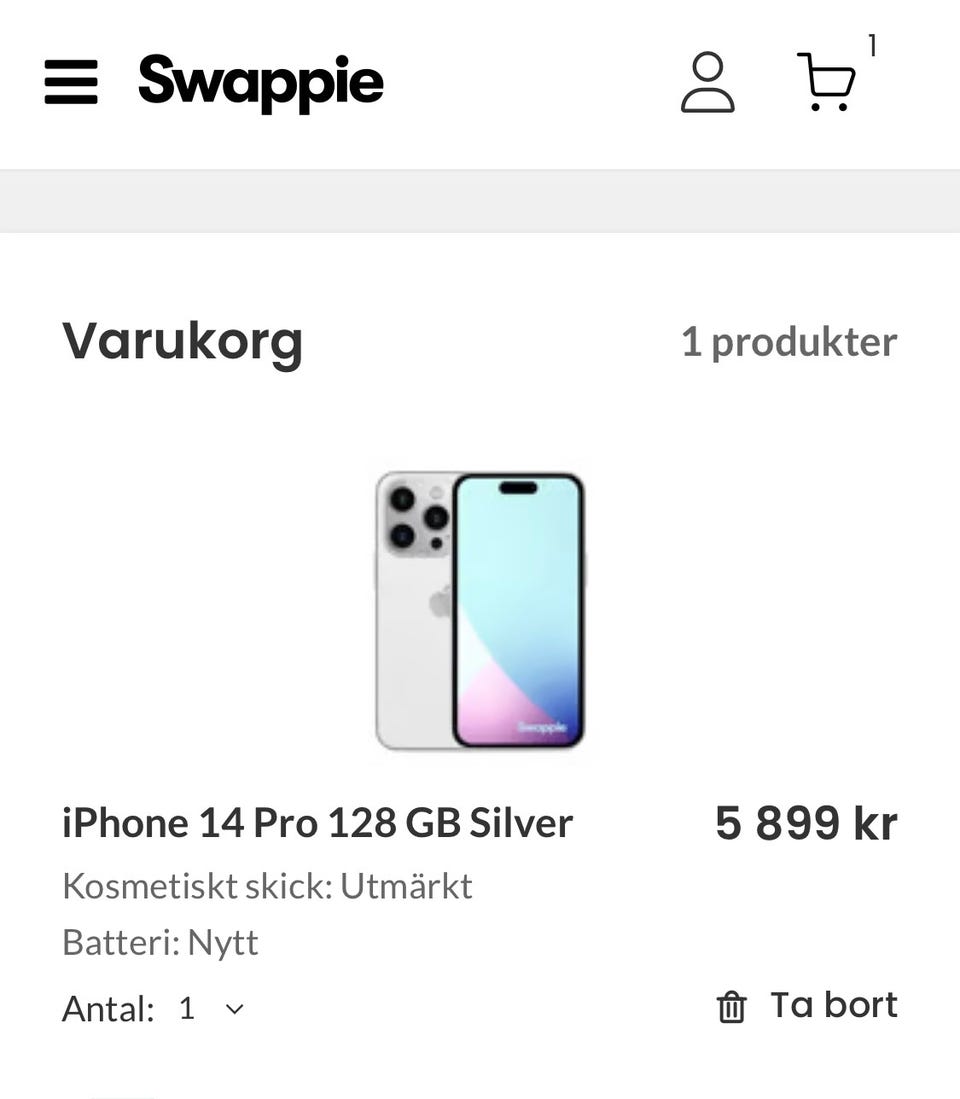Image resolution: width=960 pixels, height=1099 pixels.
Task: Go to Swappie home via logo
Action: (261, 82)
